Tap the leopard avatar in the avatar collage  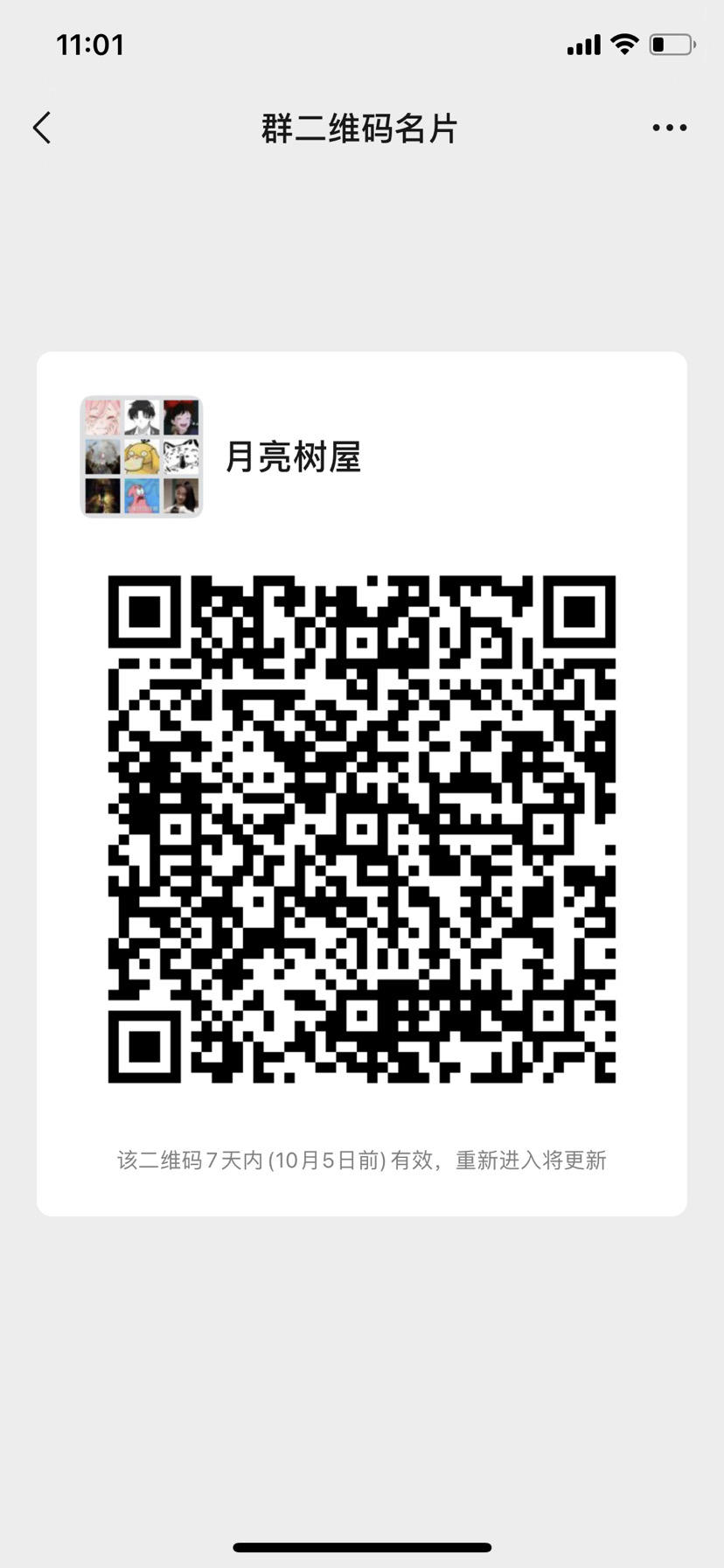pyautogui.click(x=181, y=457)
